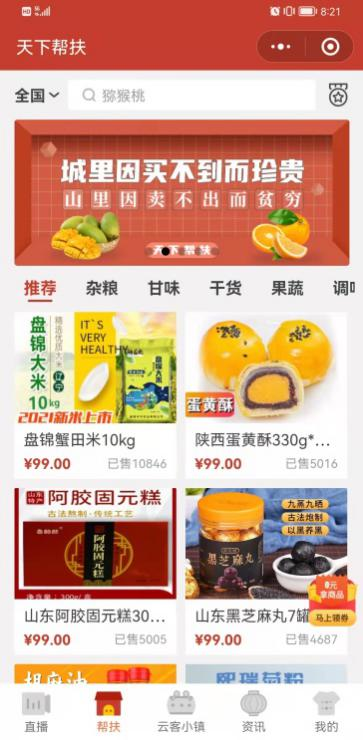Switch to the 果蔬 category tab
Screen dimensions: 363x740
287,288
